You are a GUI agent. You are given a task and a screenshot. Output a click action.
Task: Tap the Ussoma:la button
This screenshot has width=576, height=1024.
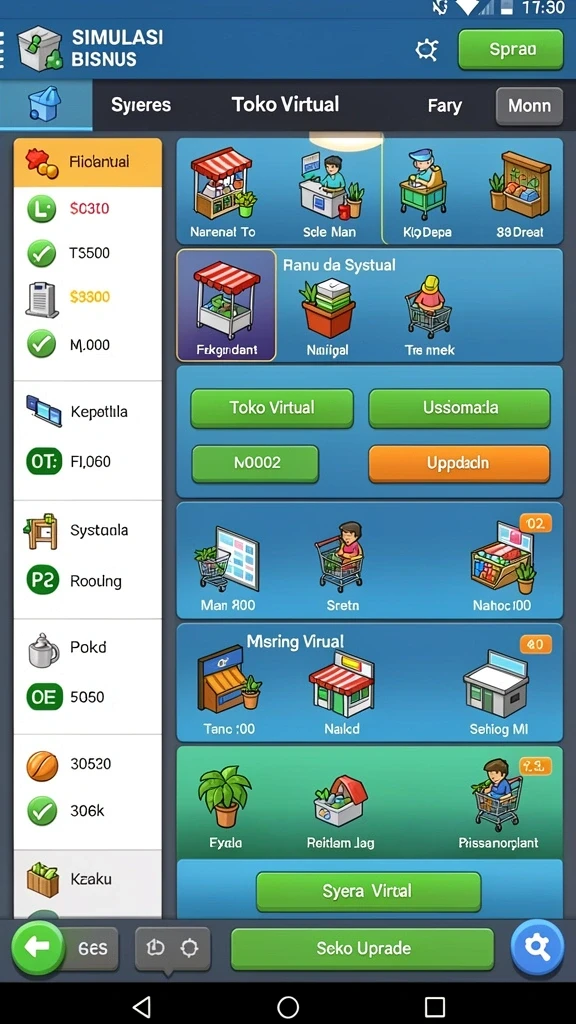click(x=459, y=408)
